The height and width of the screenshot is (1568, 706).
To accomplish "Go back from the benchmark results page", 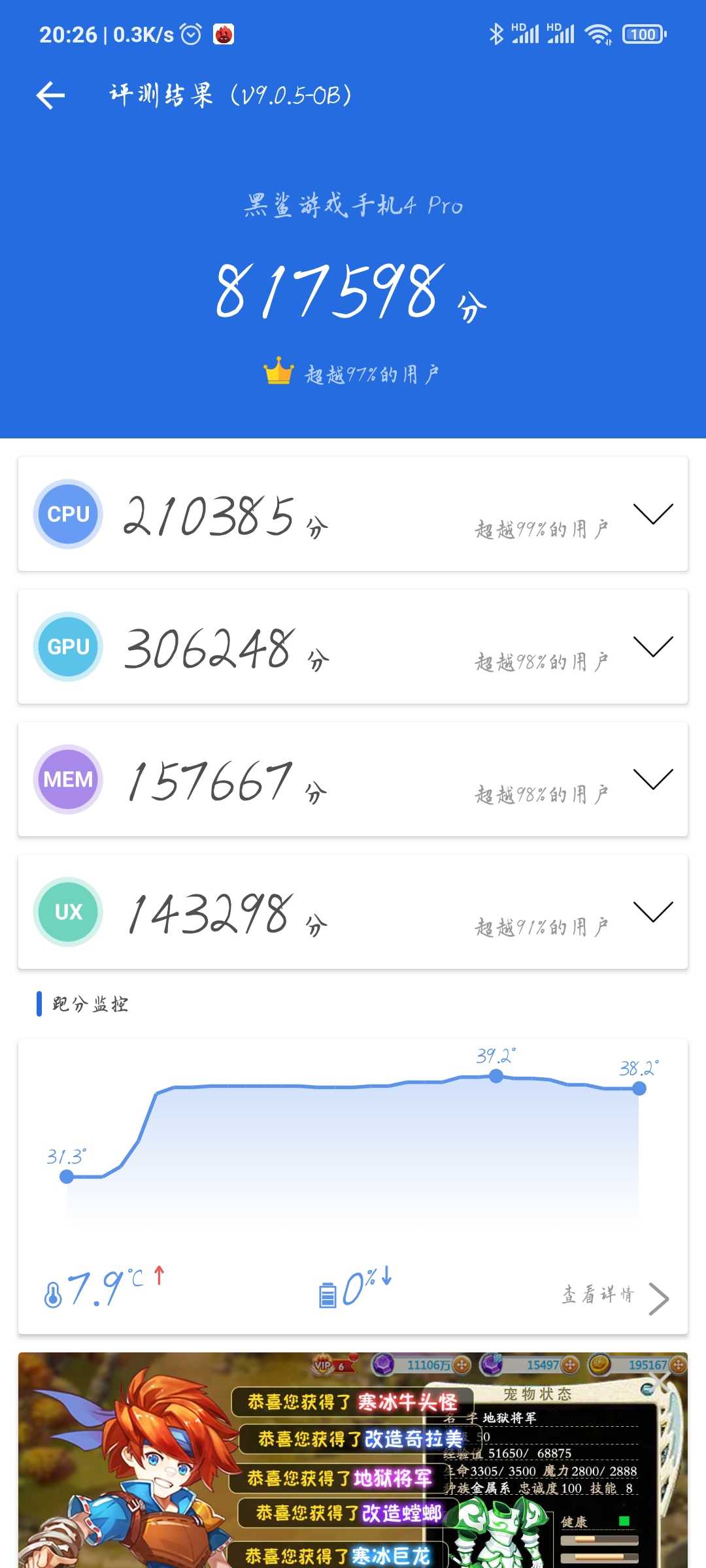I will pyautogui.click(x=50, y=95).
